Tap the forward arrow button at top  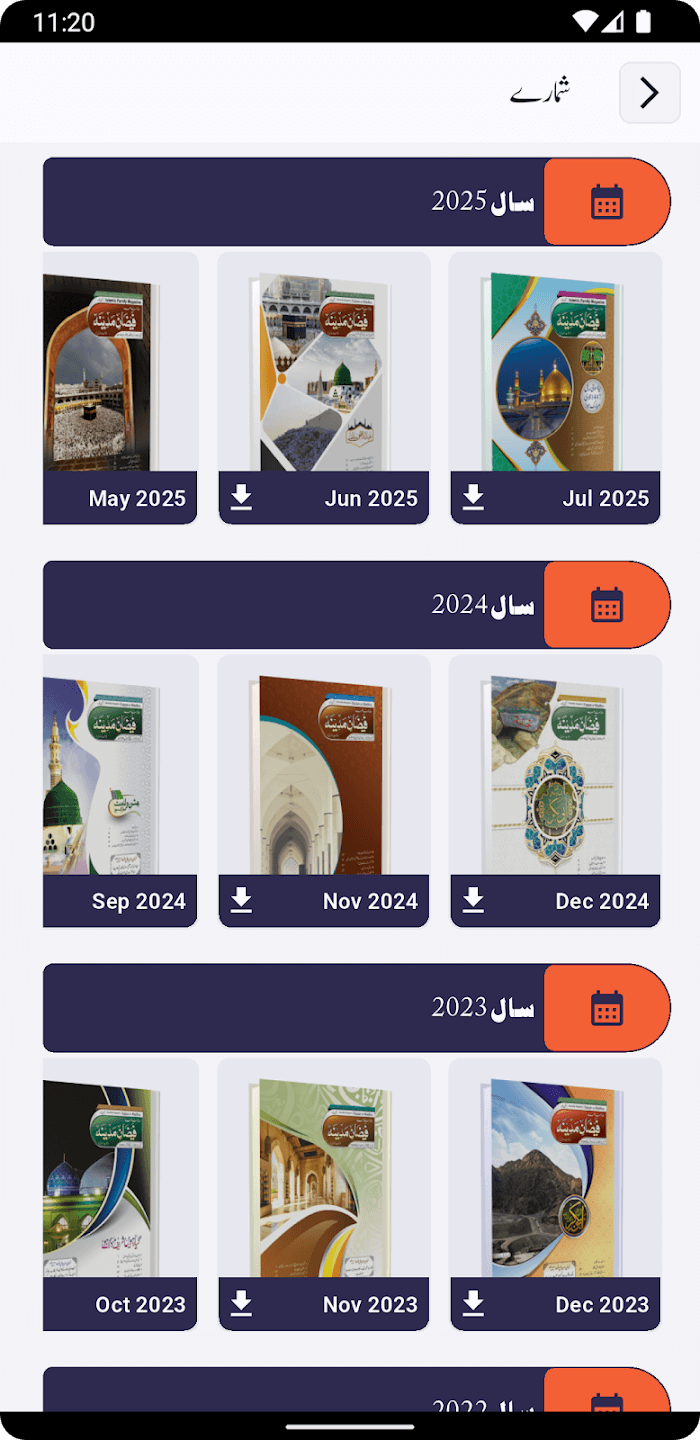pyautogui.click(x=650, y=93)
